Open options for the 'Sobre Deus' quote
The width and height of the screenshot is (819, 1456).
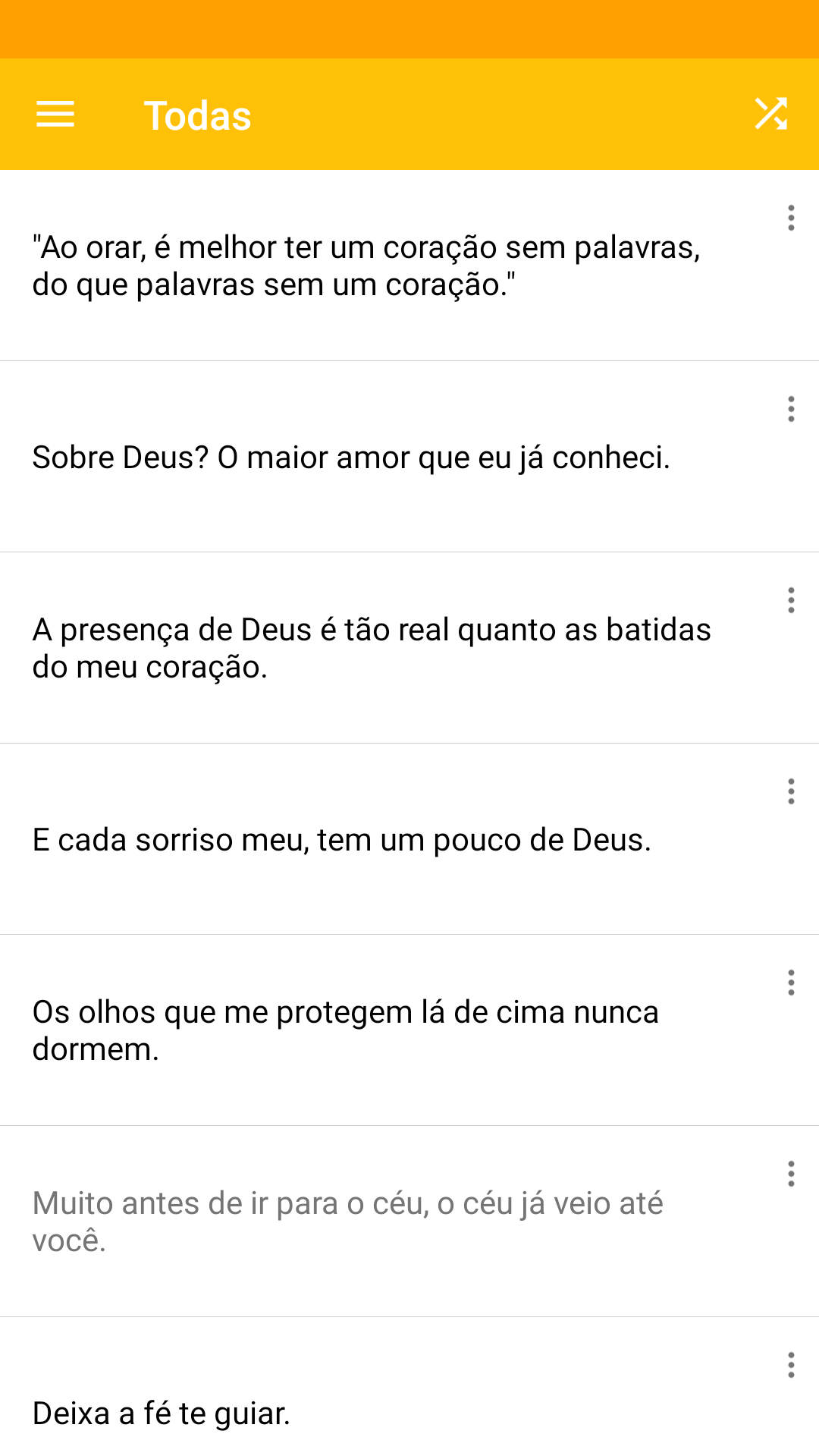pyautogui.click(x=790, y=409)
